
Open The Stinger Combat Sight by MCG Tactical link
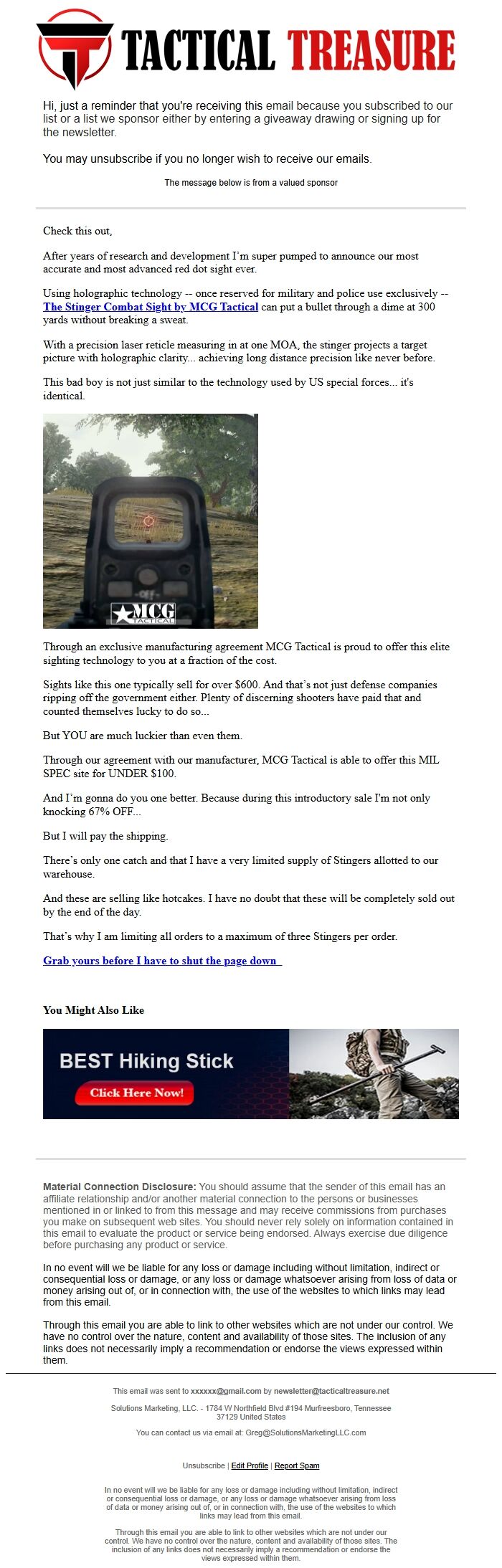[151, 307]
